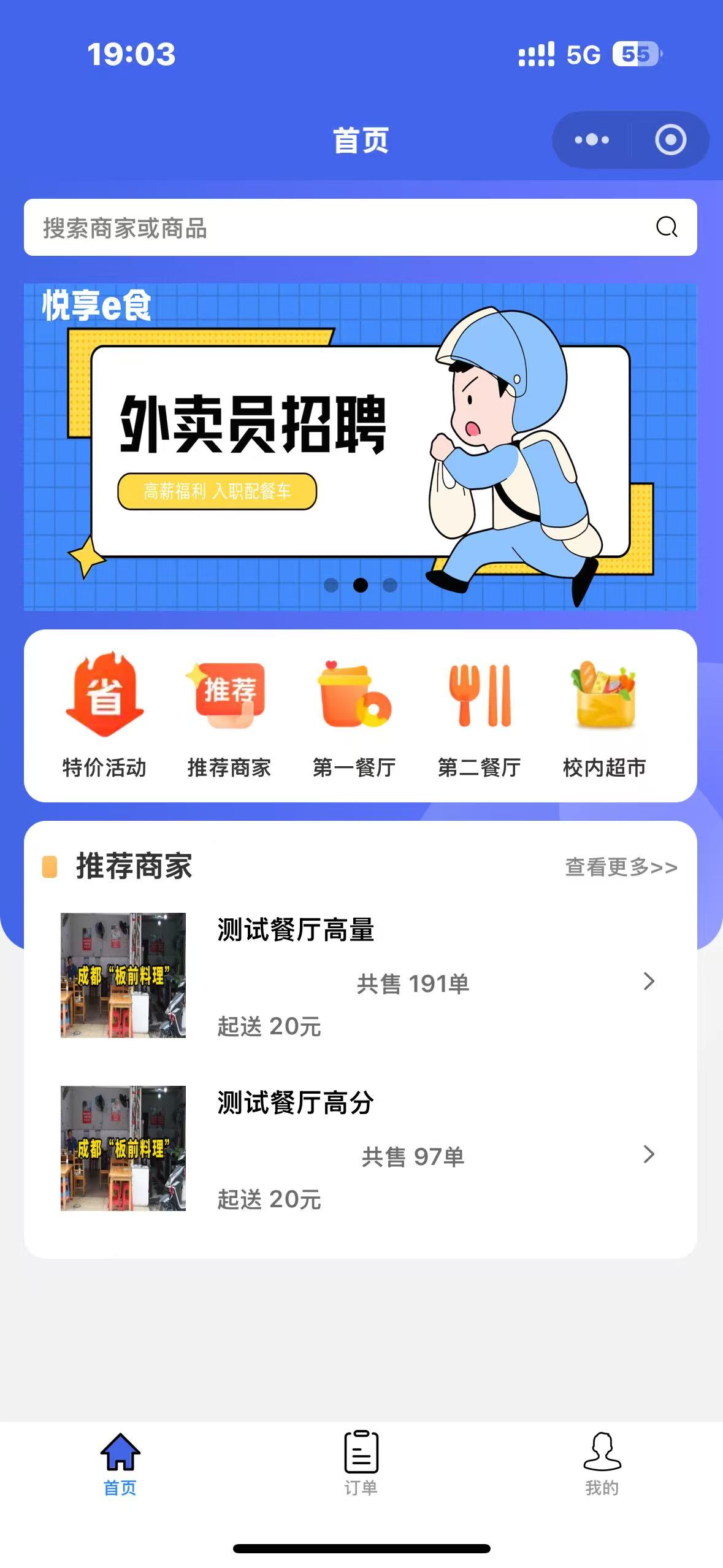Open the 校内超市 category
Viewport: 723px width, 1568px height.
point(605,716)
